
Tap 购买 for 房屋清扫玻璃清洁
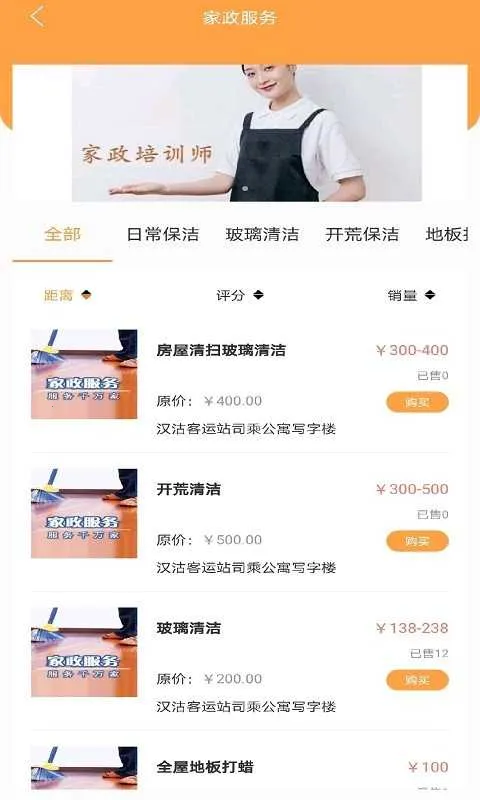point(417,402)
